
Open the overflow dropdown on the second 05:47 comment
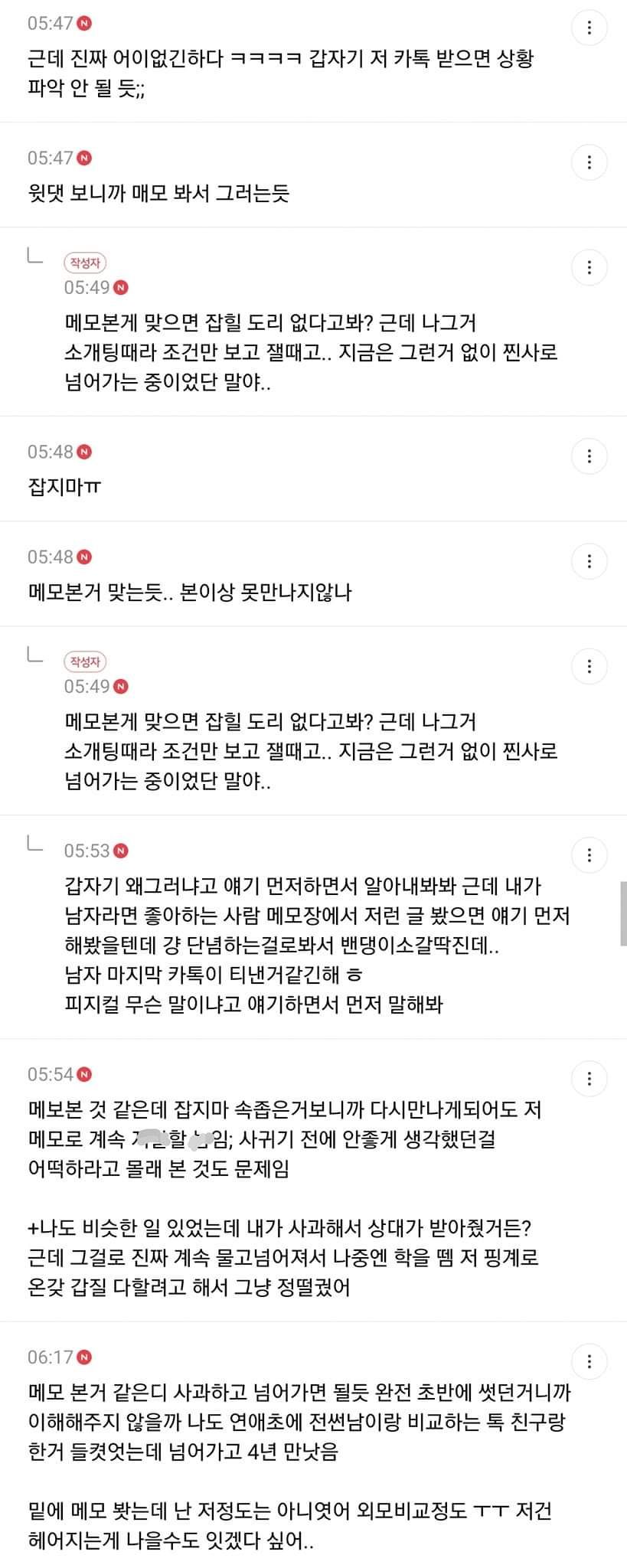click(589, 162)
